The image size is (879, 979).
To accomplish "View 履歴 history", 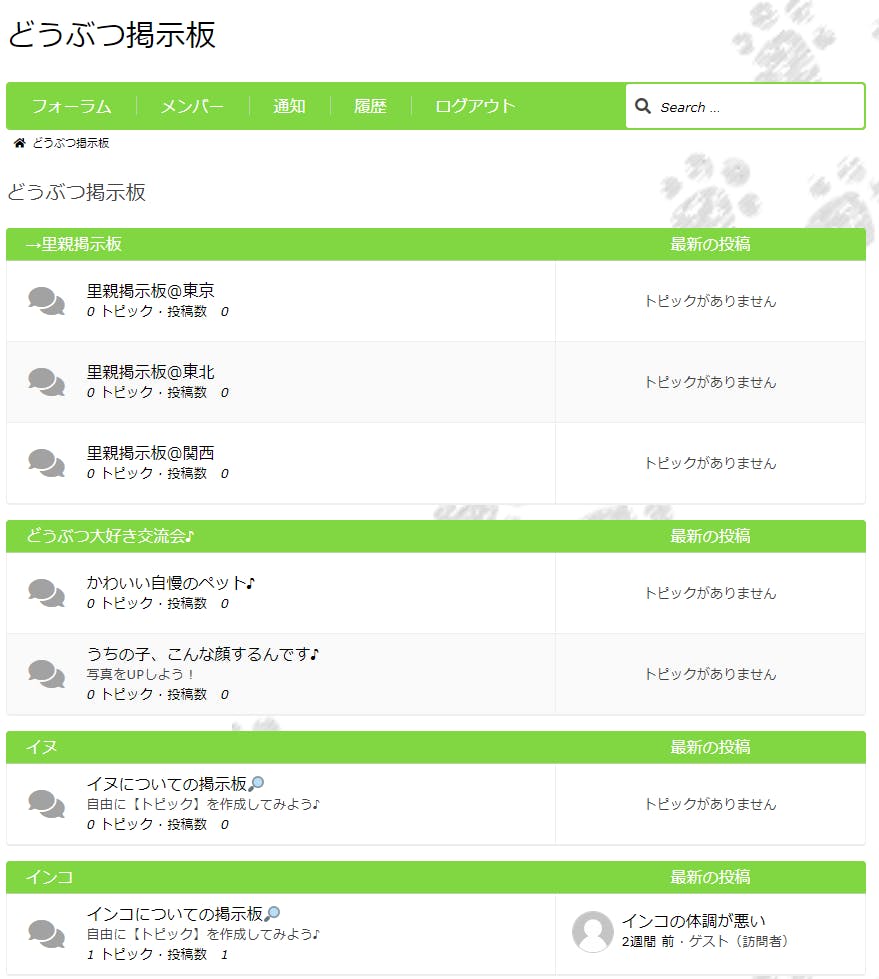I will (x=370, y=106).
